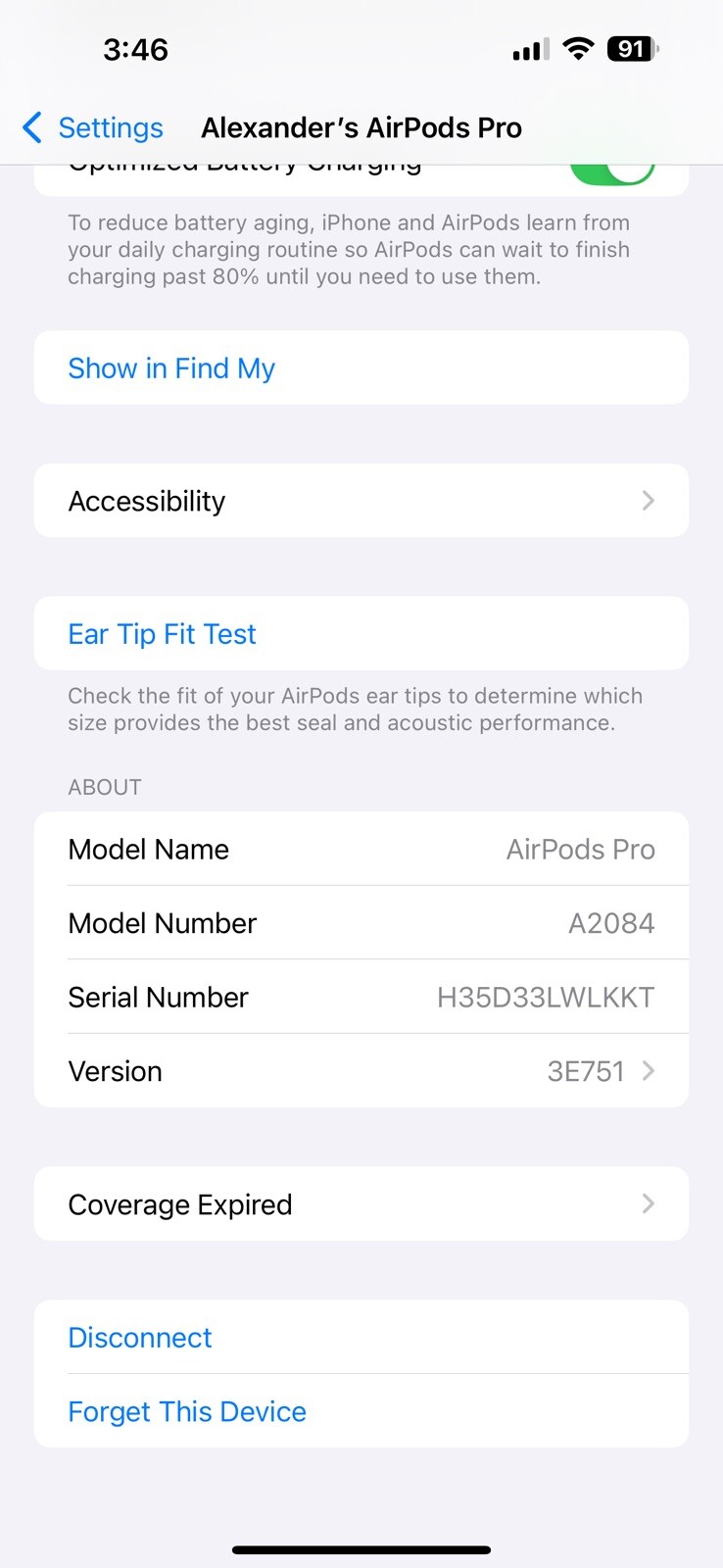The height and width of the screenshot is (1568, 723).
Task: Open Version 3E751 details
Action: tap(361, 1071)
